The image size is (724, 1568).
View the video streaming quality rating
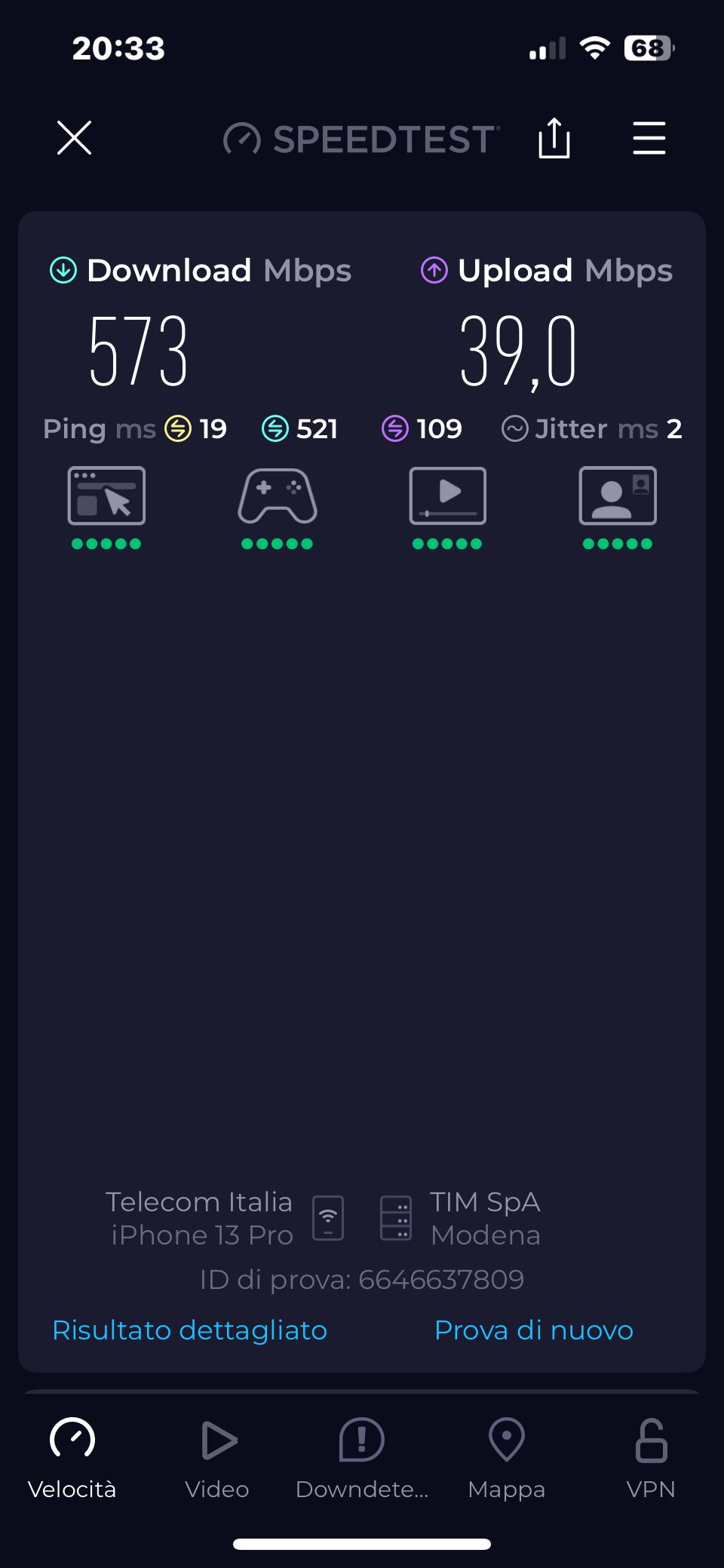[x=447, y=507]
